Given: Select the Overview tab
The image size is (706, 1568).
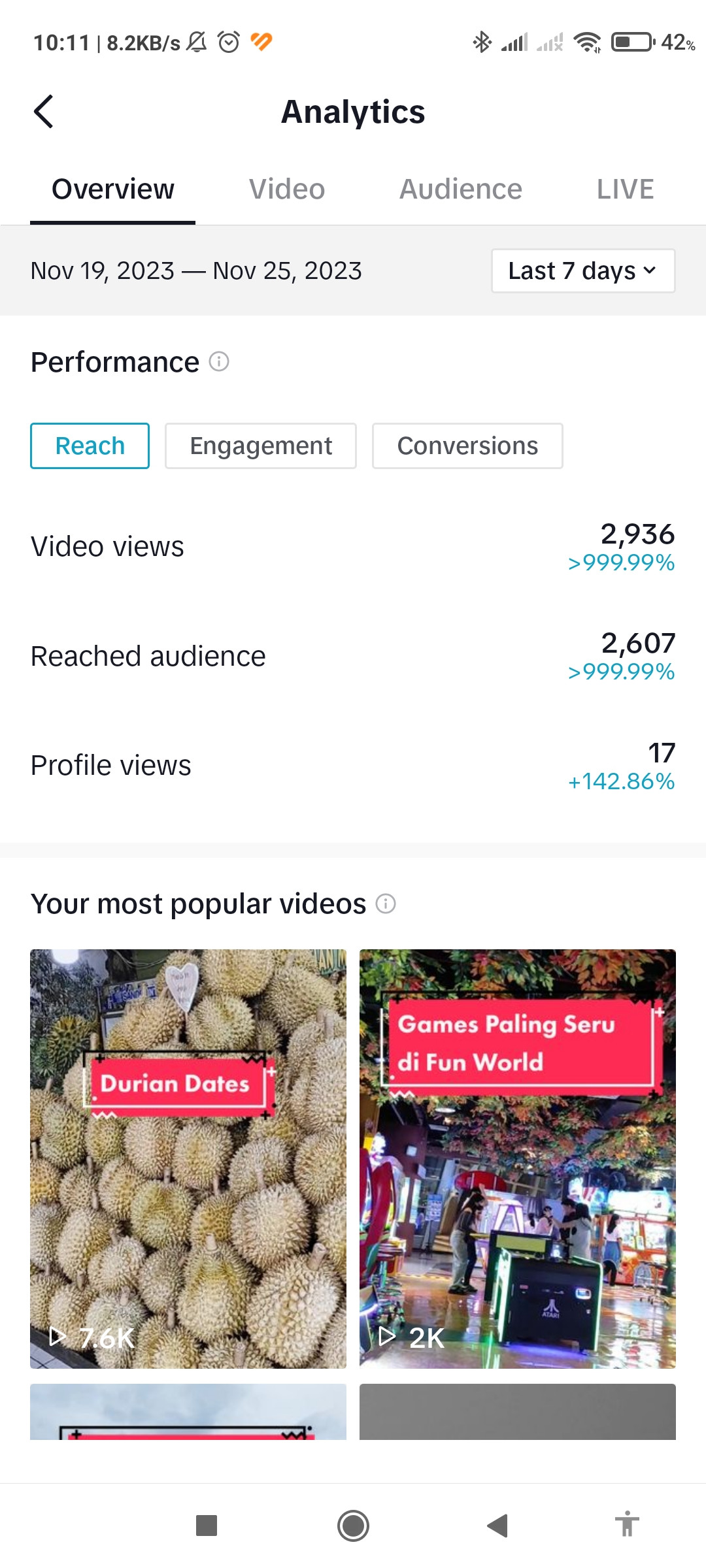Looking at the screenshot, I should pyautogui.click(x=113, y=189).
